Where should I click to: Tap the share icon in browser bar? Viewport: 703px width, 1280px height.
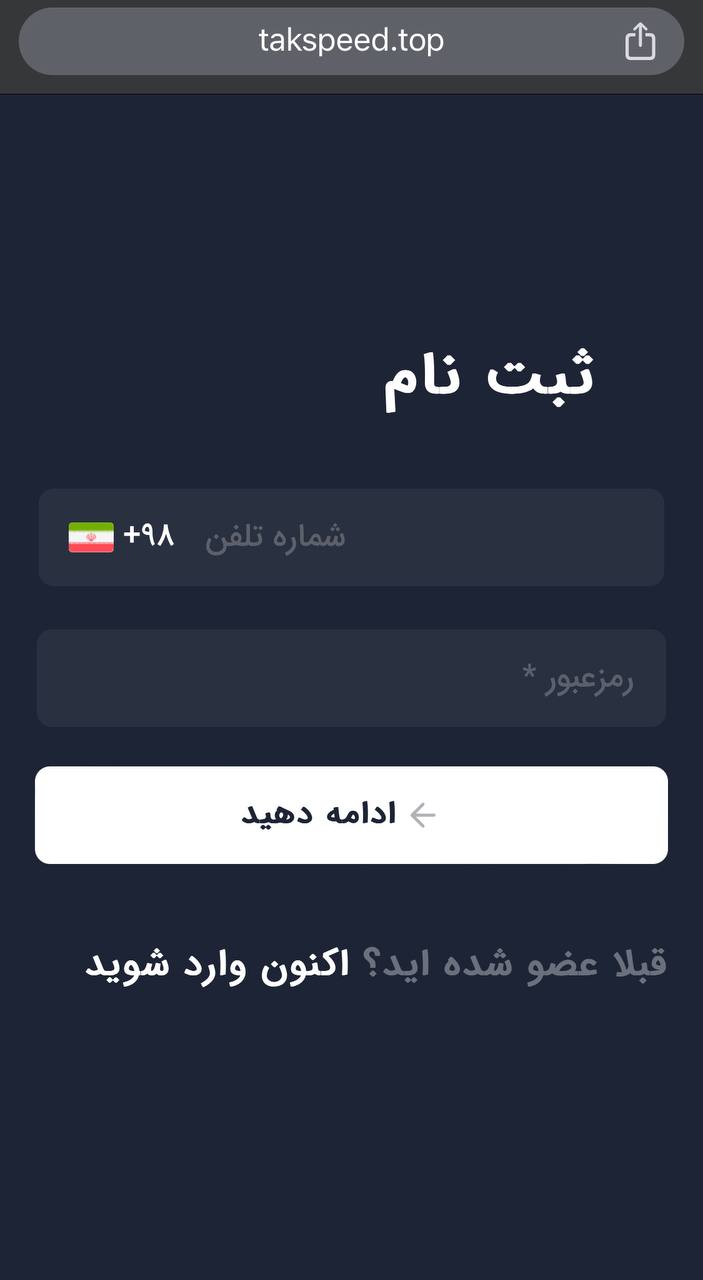point(640,42)
